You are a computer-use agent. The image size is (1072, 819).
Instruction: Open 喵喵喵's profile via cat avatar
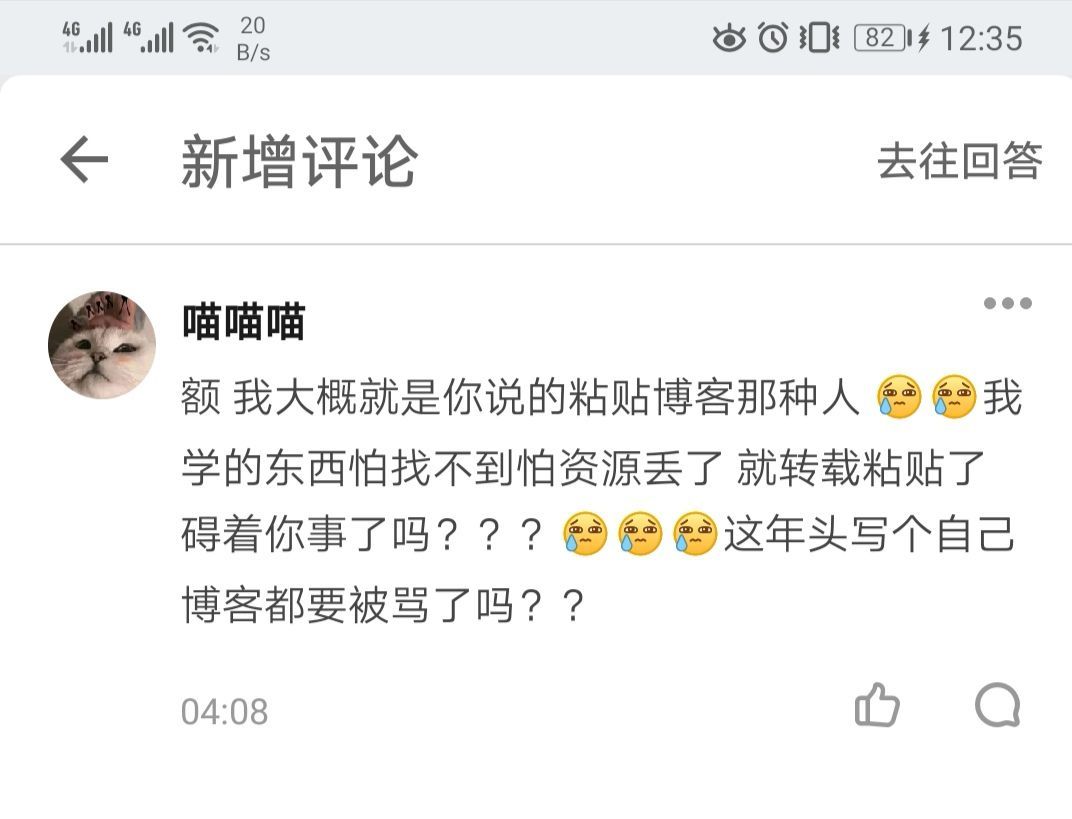[102, 345]
